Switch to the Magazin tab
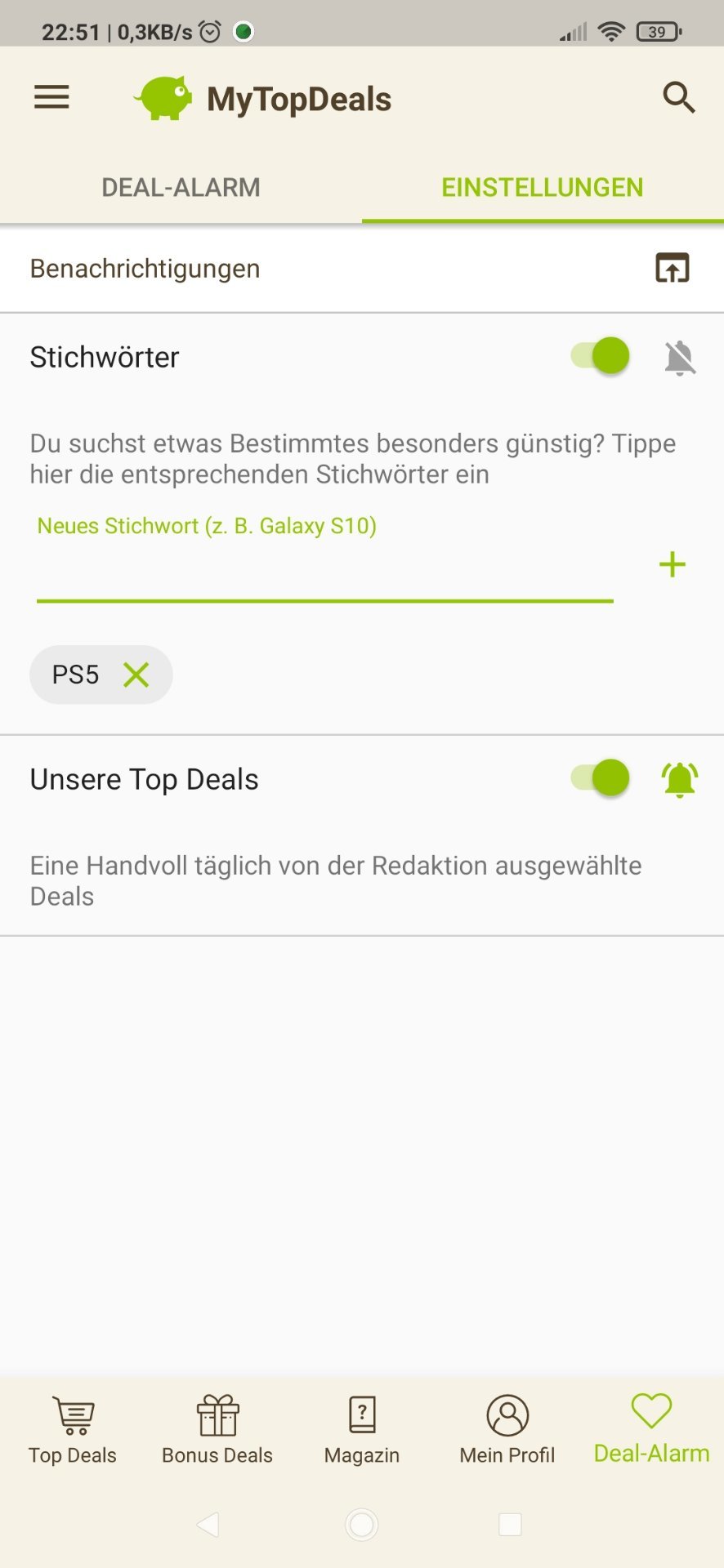Screen dimensions: 724x1568 coord(362,1429)
